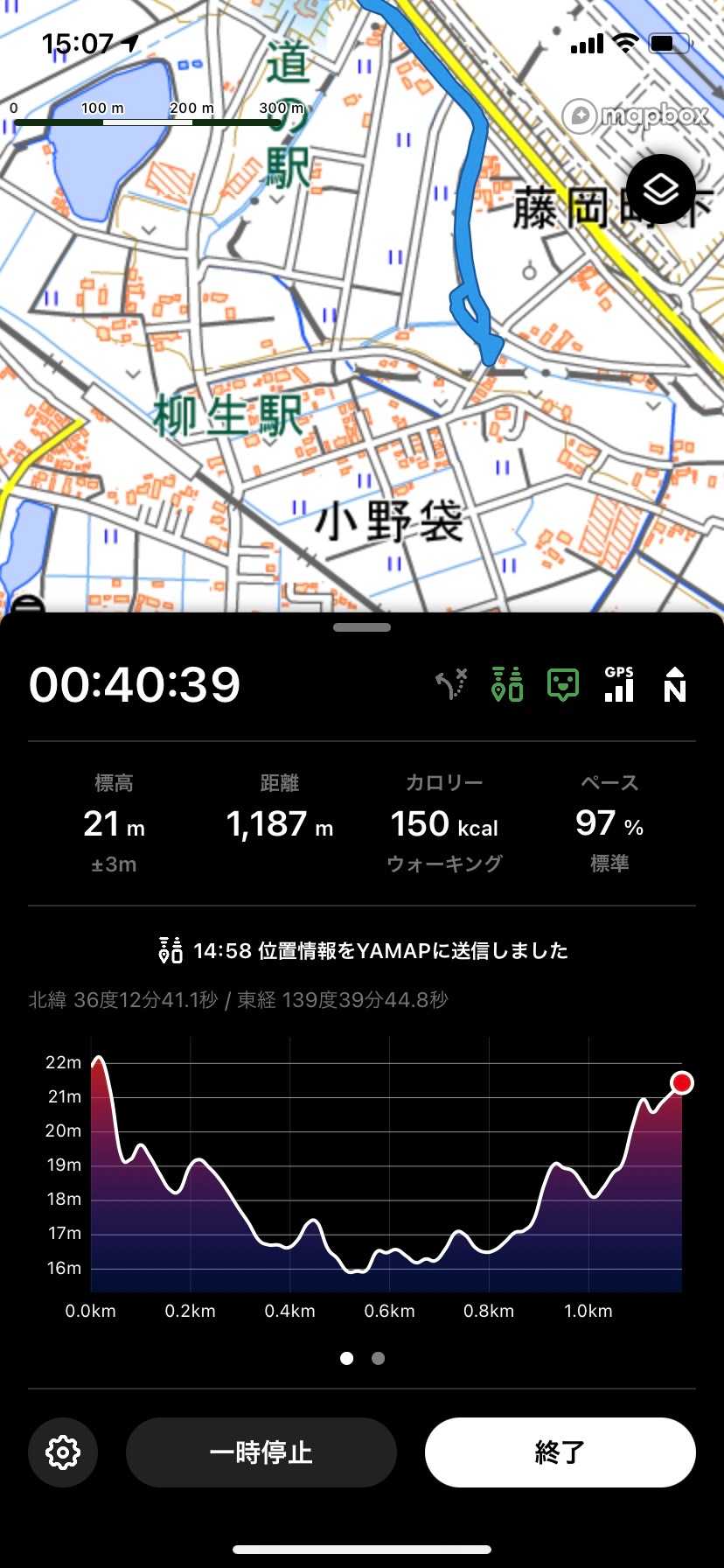This screenshot has width=724, height=1568.
Task: Toggle the north compass orientation icon
Action: click(675, 684)
